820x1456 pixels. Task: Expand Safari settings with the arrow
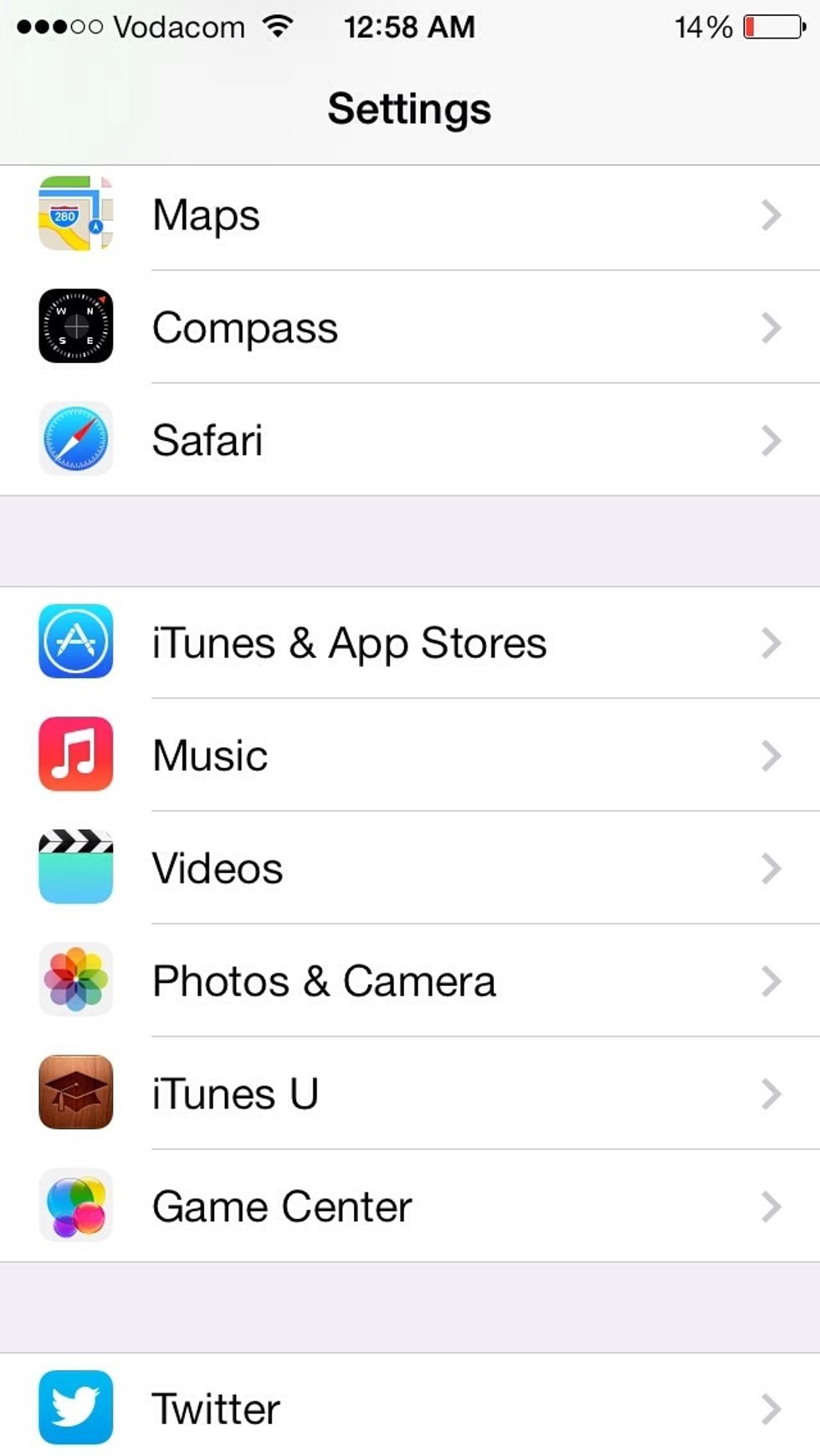[x=771, y=439]
